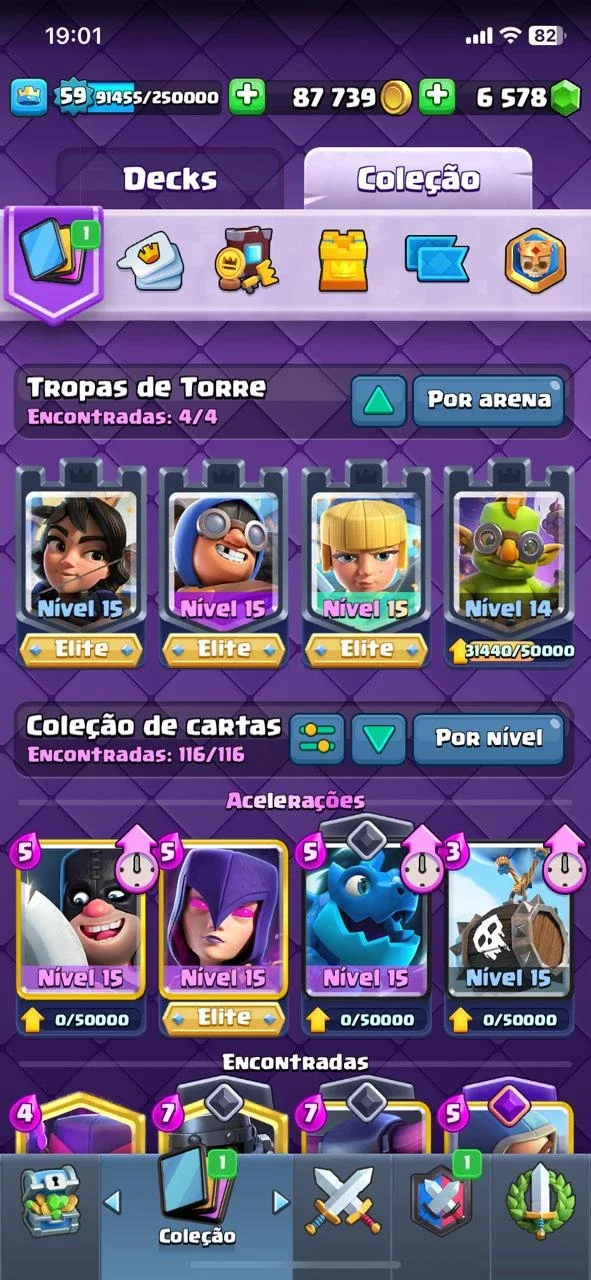Viewport: 591px width, 1280px height.
Task: Open the events laurel sword tab
Action: click(539, 1202)
